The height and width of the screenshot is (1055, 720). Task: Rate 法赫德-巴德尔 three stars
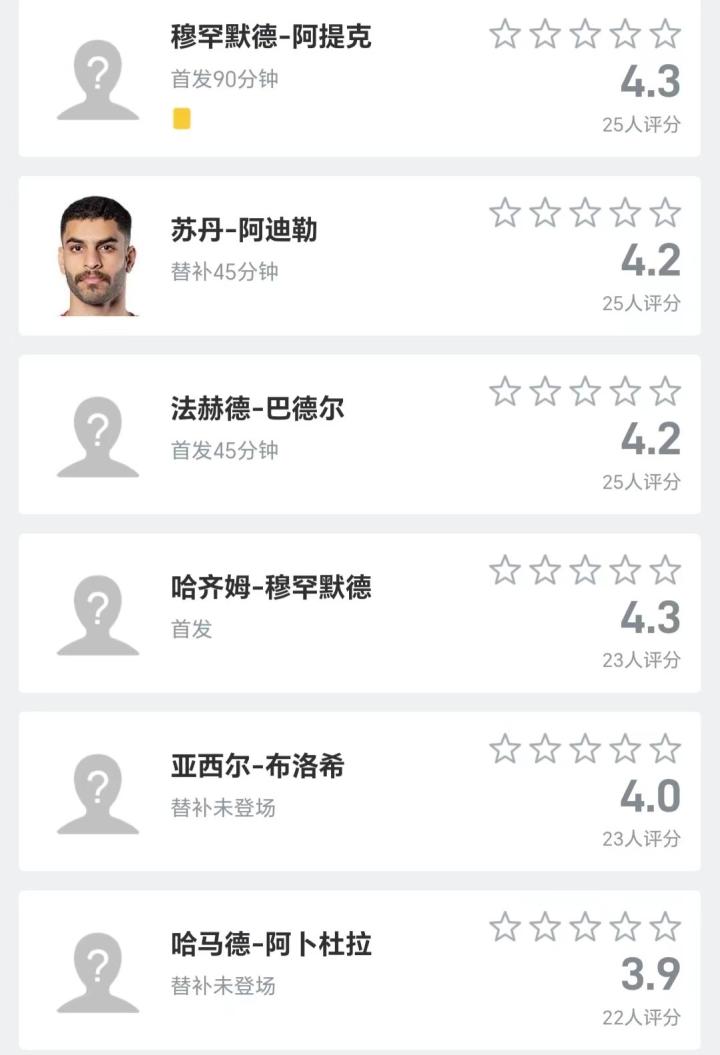pyautogui.click(x=585, y=391)
